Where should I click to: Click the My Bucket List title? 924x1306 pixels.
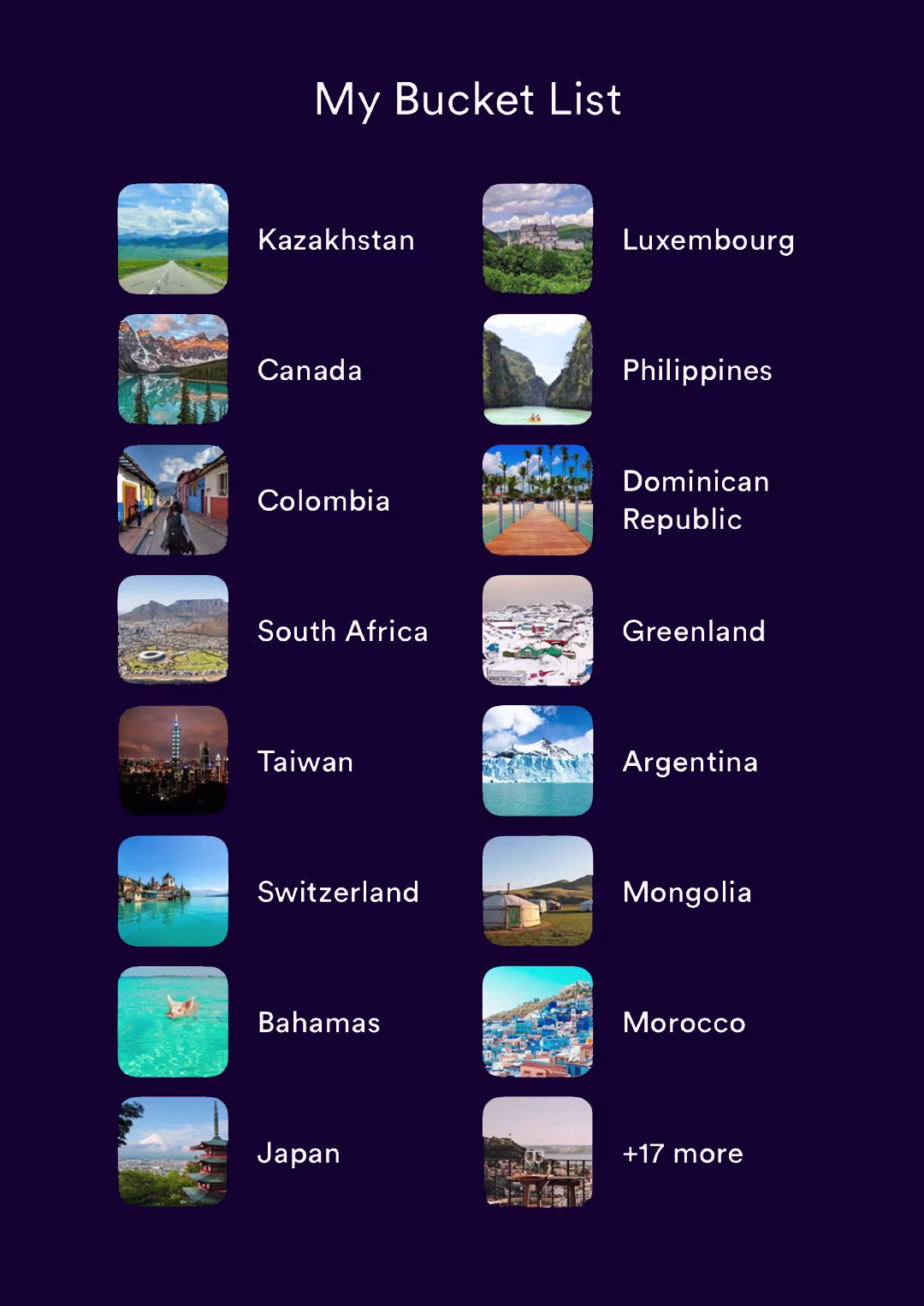click(x=468, y=100)
